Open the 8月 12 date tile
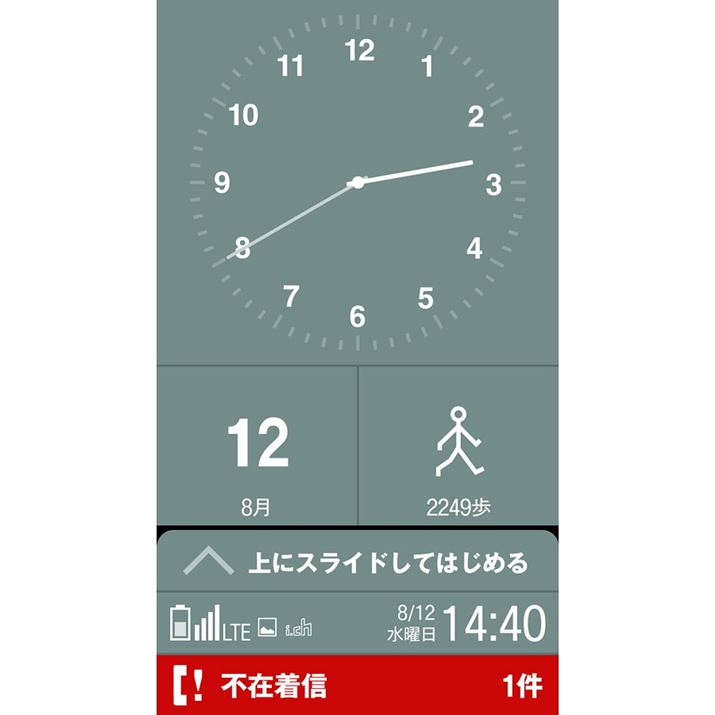The image size is (715, 715). (x=257, y=447)
